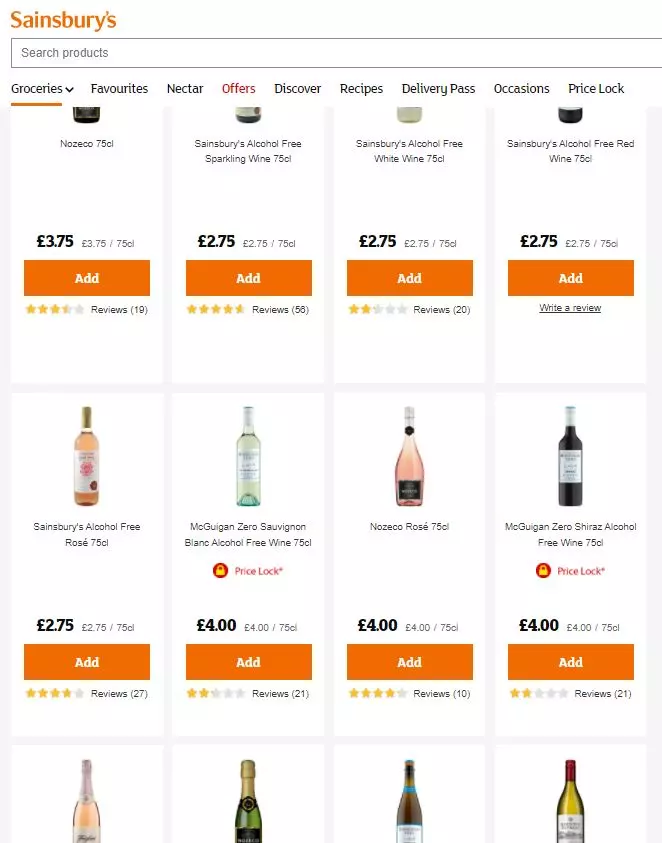
Task: Add Sainsbury's Alcohol Free Red Wine
Action: point(570,278)
